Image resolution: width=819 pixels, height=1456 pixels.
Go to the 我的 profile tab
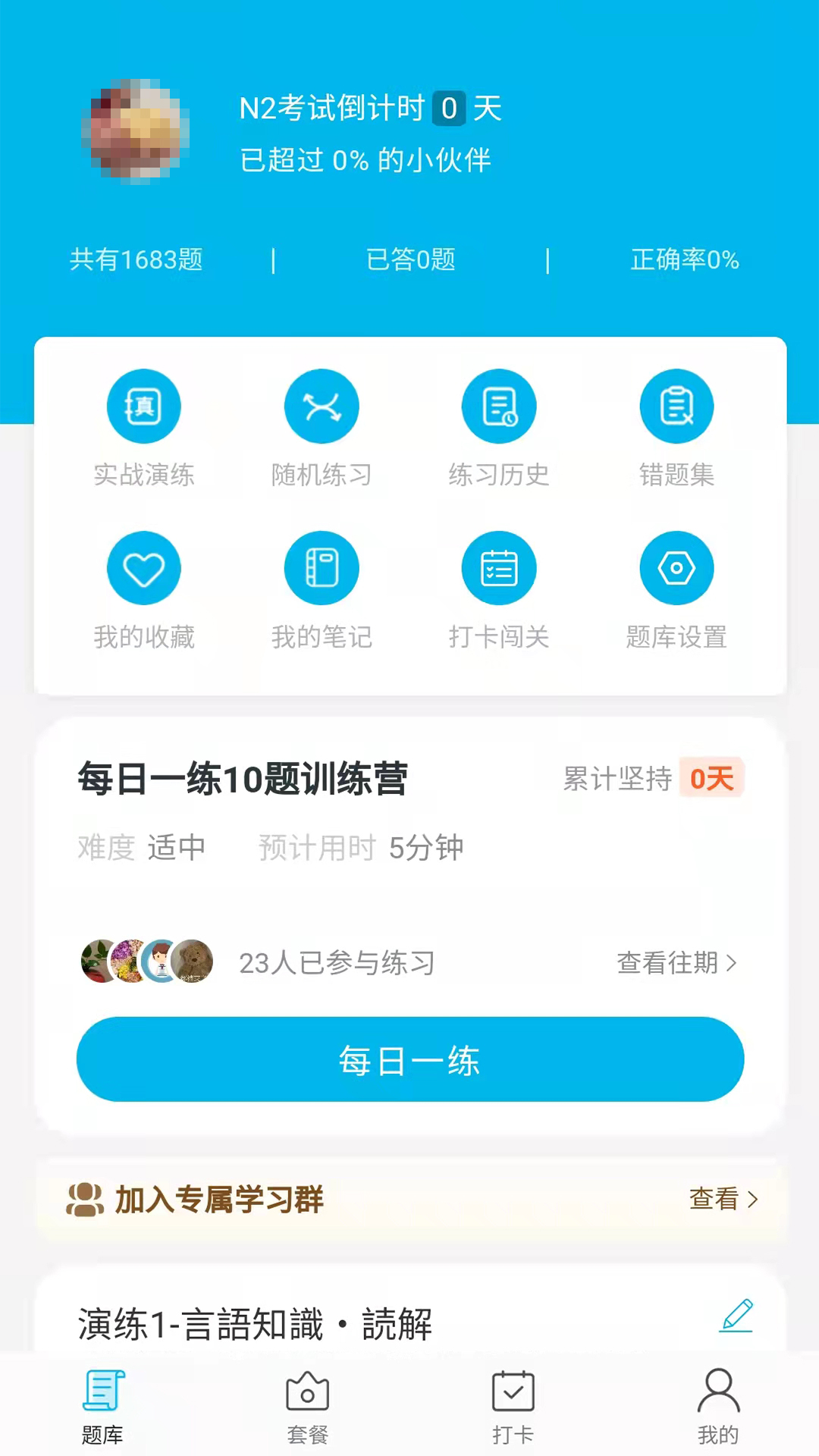pos(717,1407)
